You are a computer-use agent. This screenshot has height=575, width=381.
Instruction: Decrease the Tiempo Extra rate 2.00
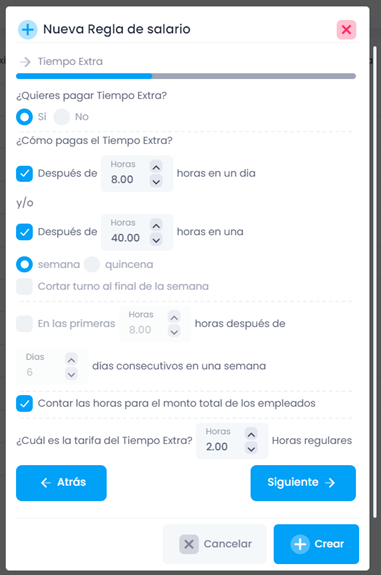(x=251, y=448)
